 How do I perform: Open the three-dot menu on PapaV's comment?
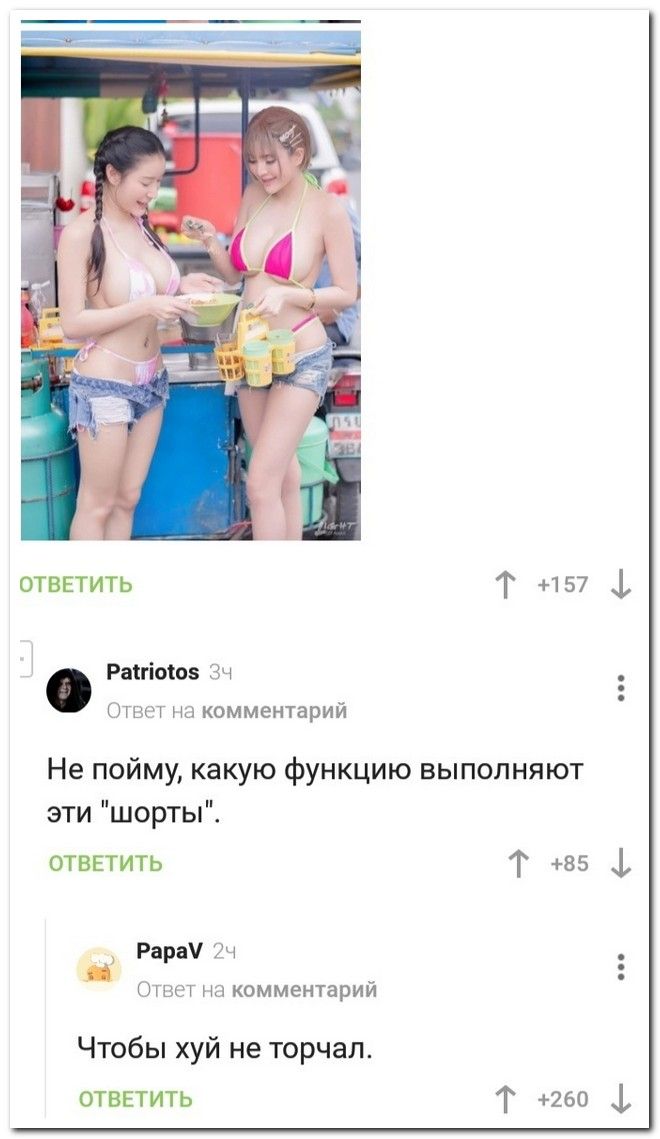point(621,967)
